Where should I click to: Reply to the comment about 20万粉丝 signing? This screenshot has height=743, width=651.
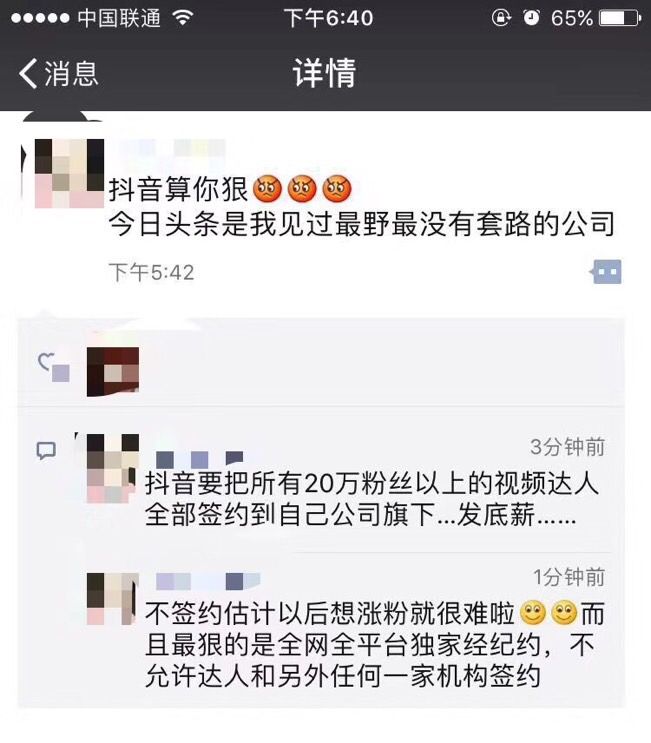[371, 502]
